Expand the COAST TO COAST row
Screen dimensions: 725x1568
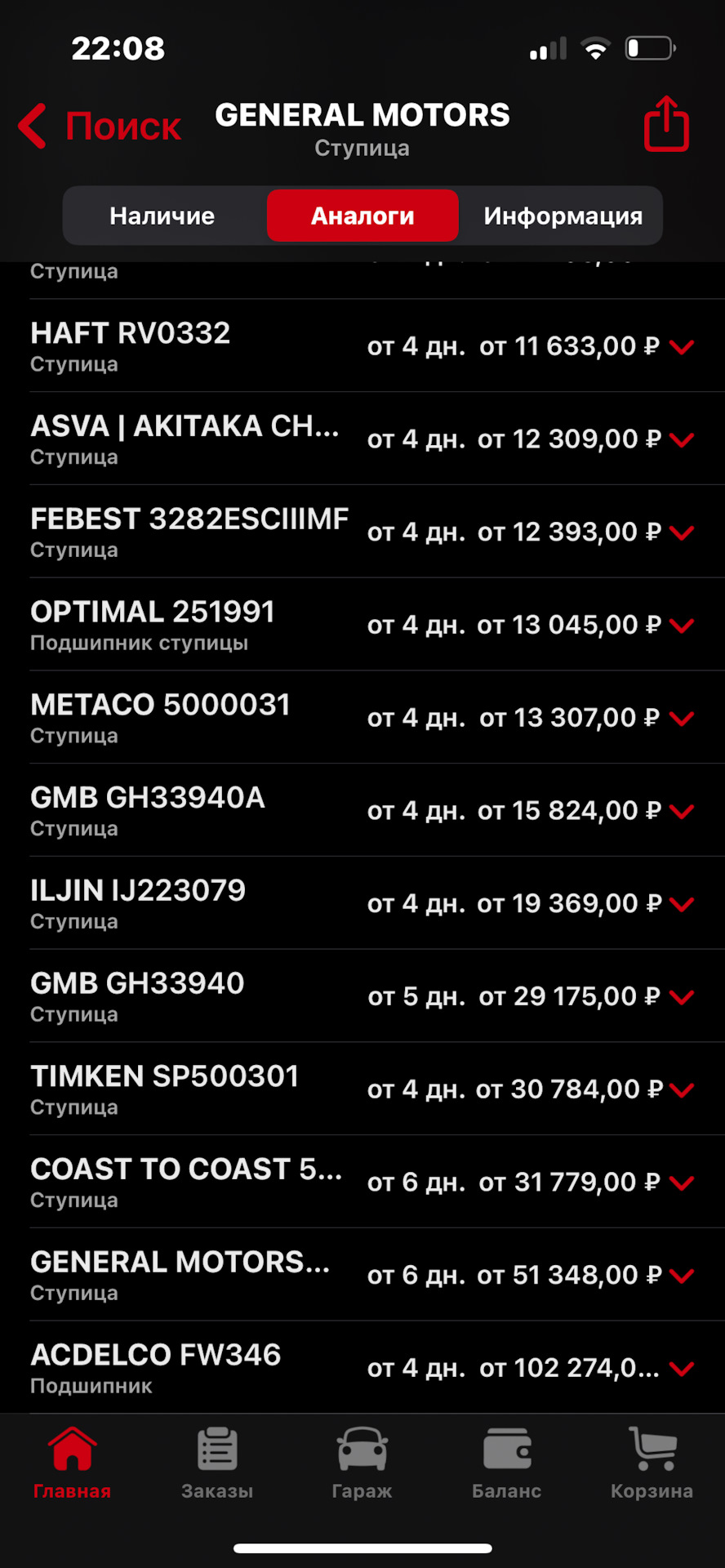coord(681,1183)
